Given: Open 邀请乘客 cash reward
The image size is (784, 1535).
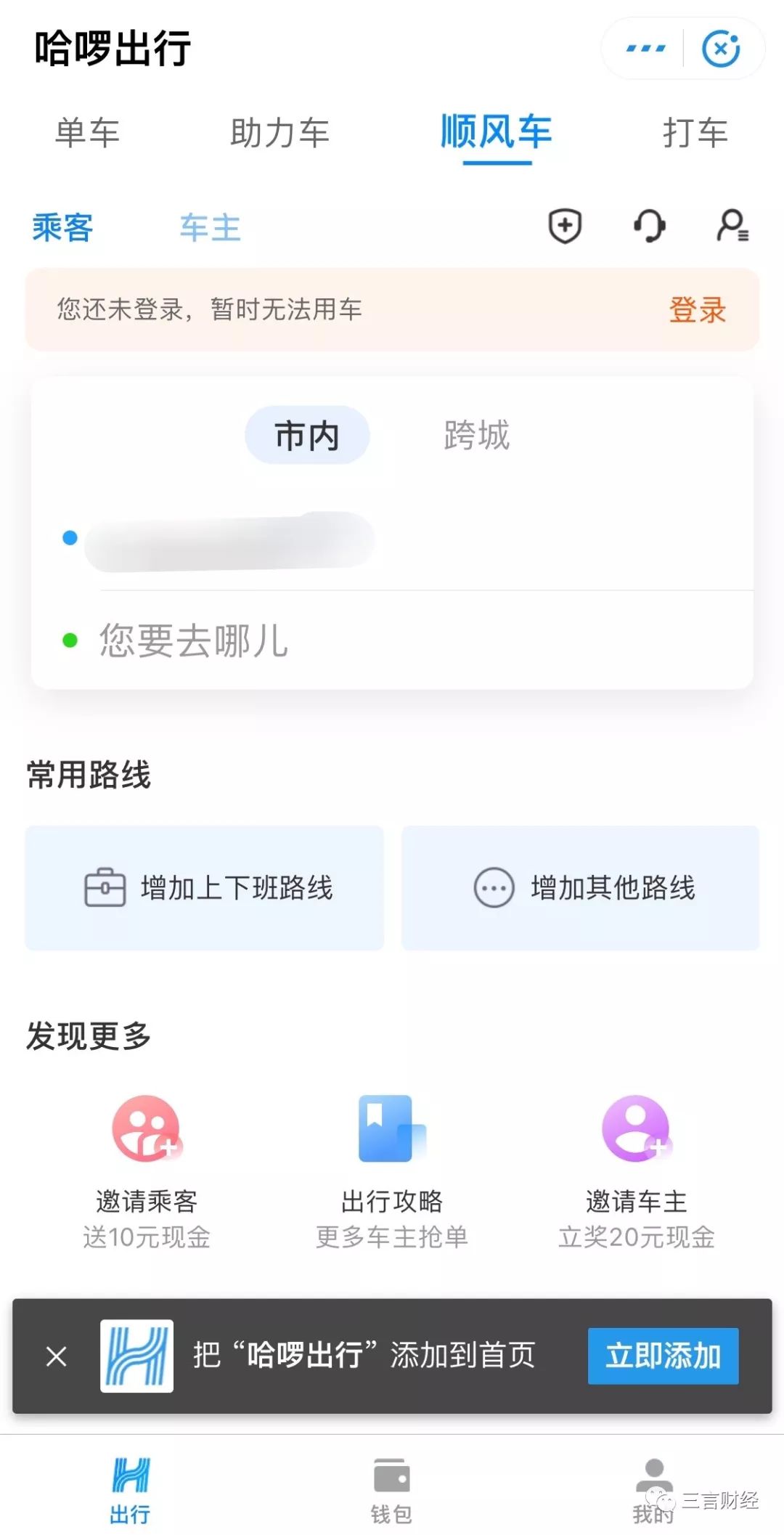Looking at the screenshot, I should 147,1170.
